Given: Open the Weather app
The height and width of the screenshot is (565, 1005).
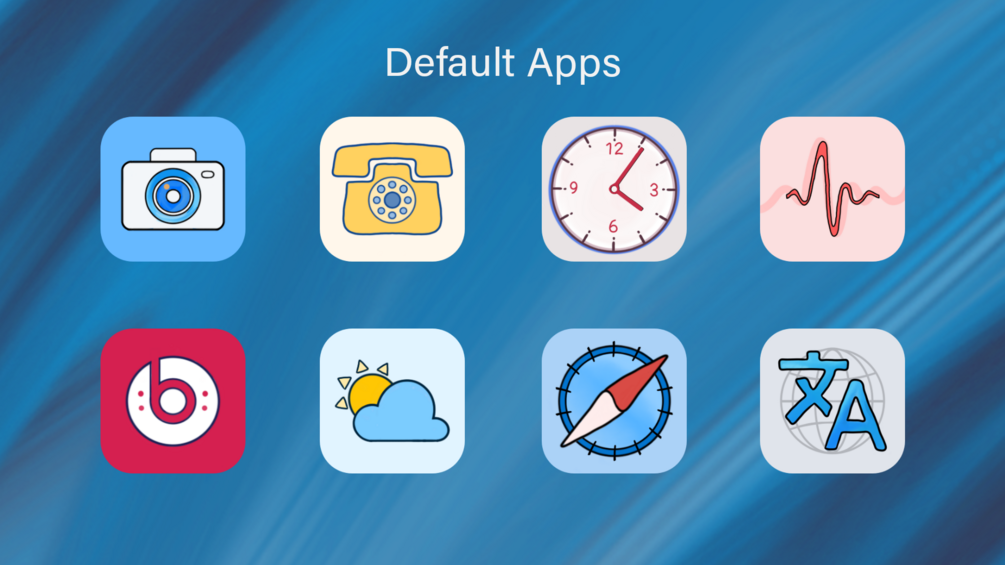Looking at the screenshot, I should pyautogui.click(x=392, y=400).
